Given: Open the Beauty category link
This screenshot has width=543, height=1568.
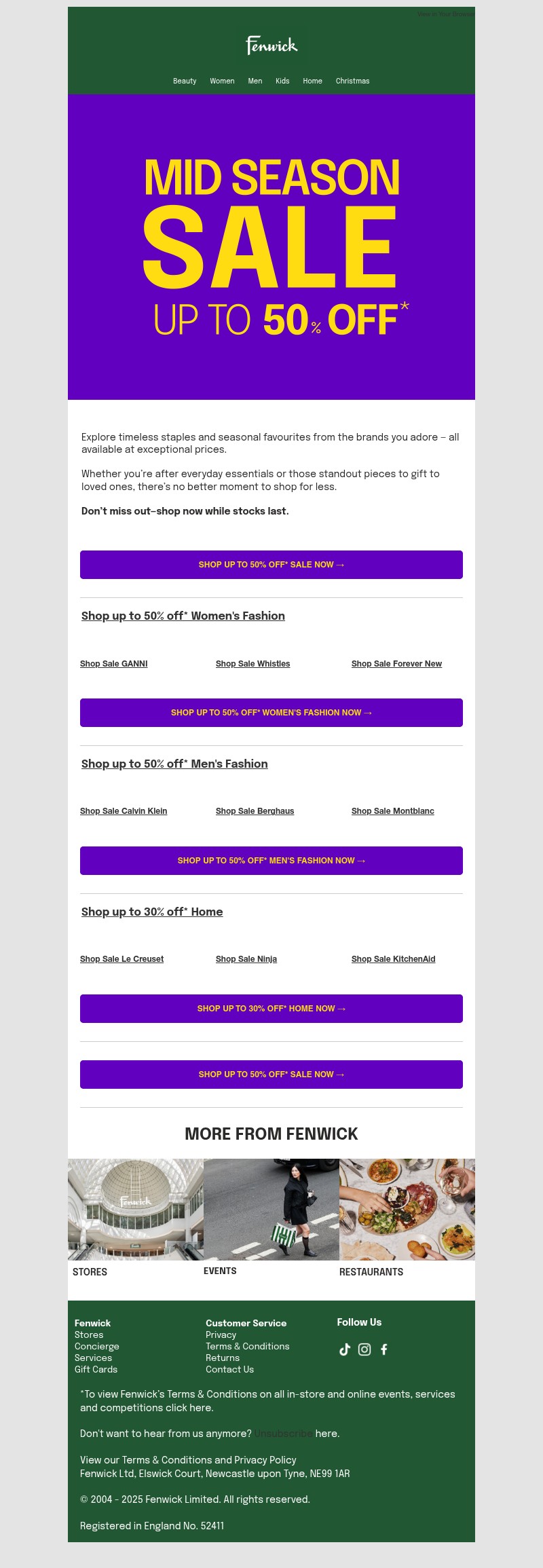Looking at the screenshot, I should tap(185, 81).
